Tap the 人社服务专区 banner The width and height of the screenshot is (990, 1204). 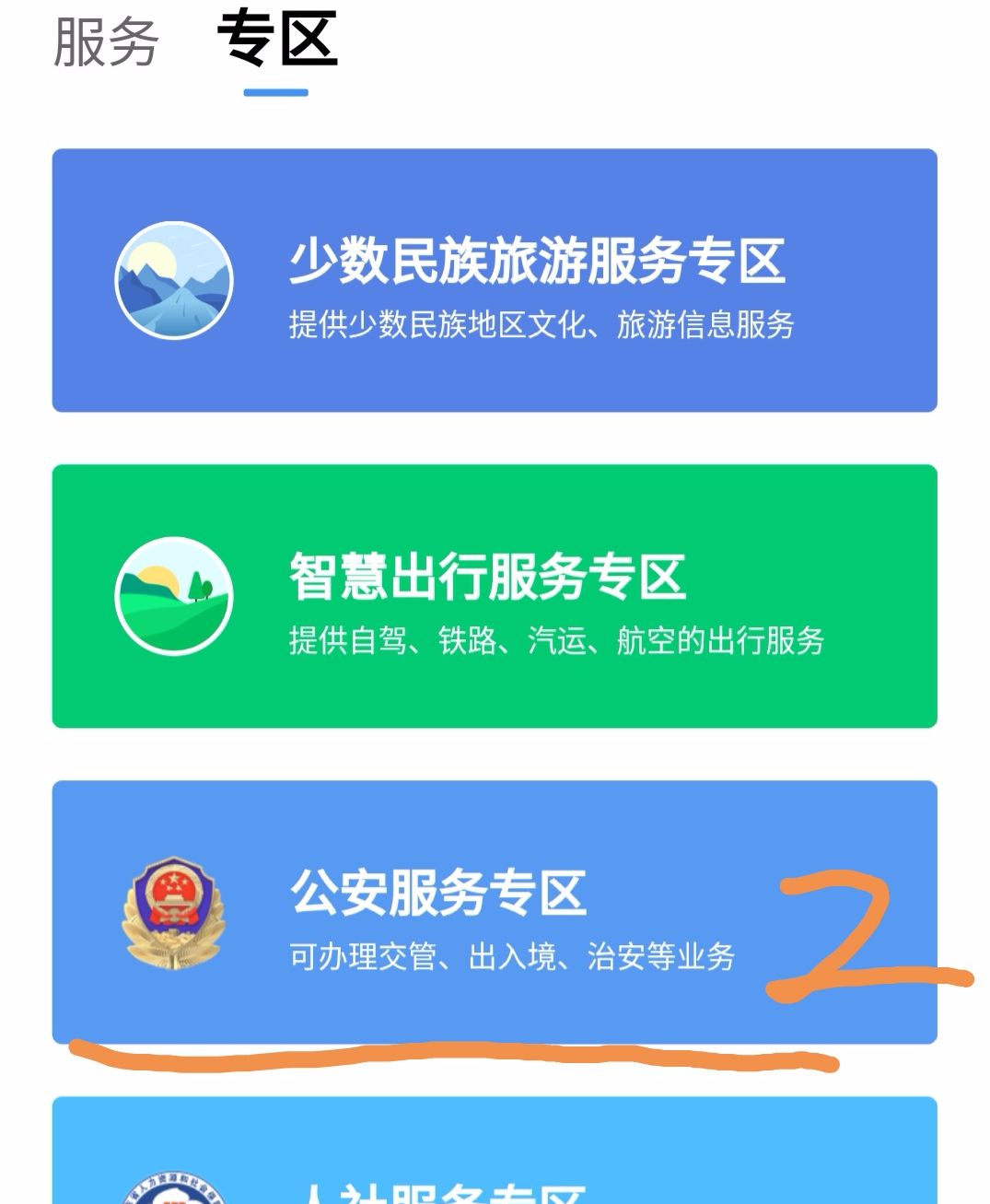pyautogui.click(x=495, y=1151)
